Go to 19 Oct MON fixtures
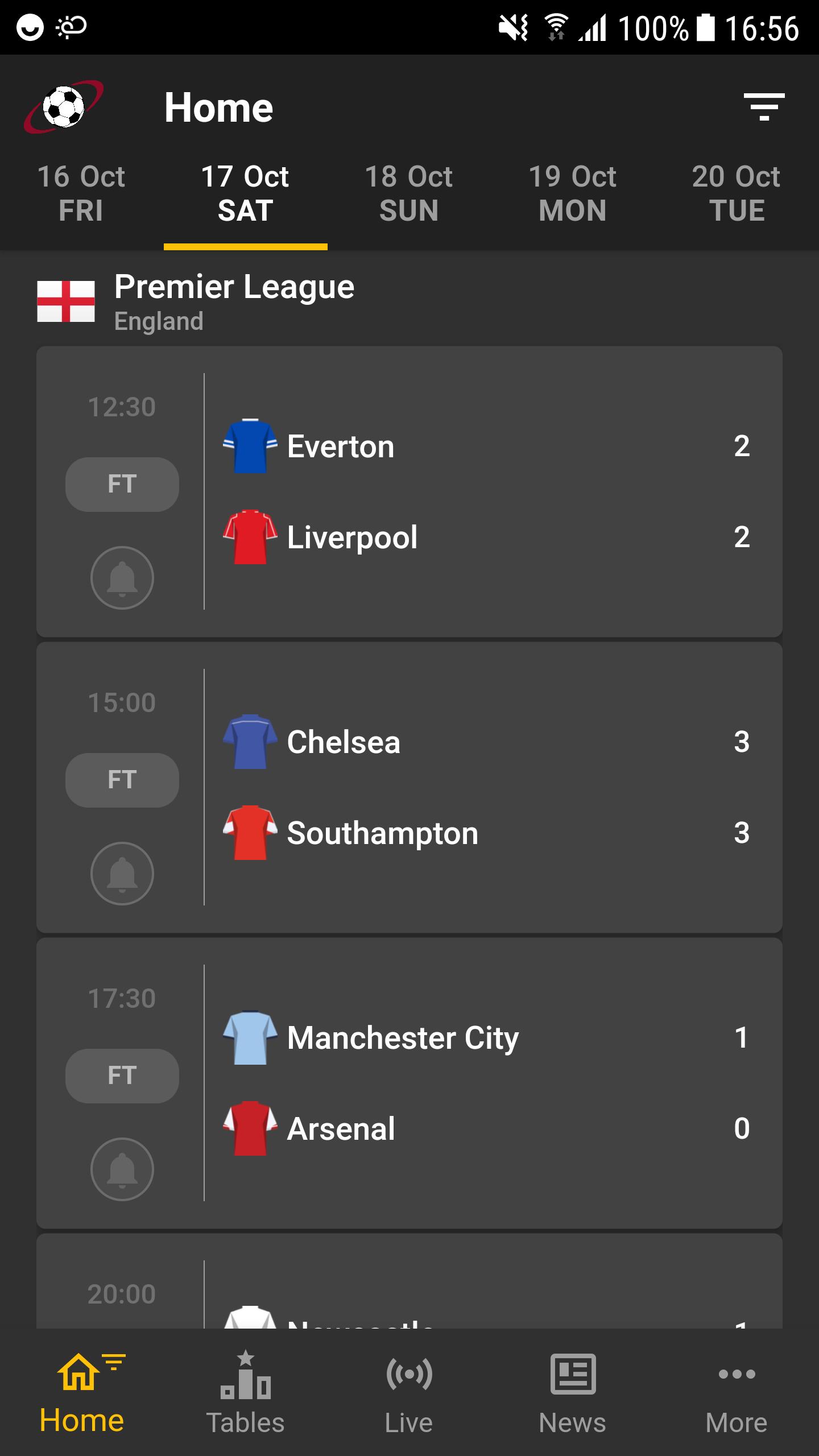The image size is (819, 1456). pyautogui.click(x=573, y=193)
